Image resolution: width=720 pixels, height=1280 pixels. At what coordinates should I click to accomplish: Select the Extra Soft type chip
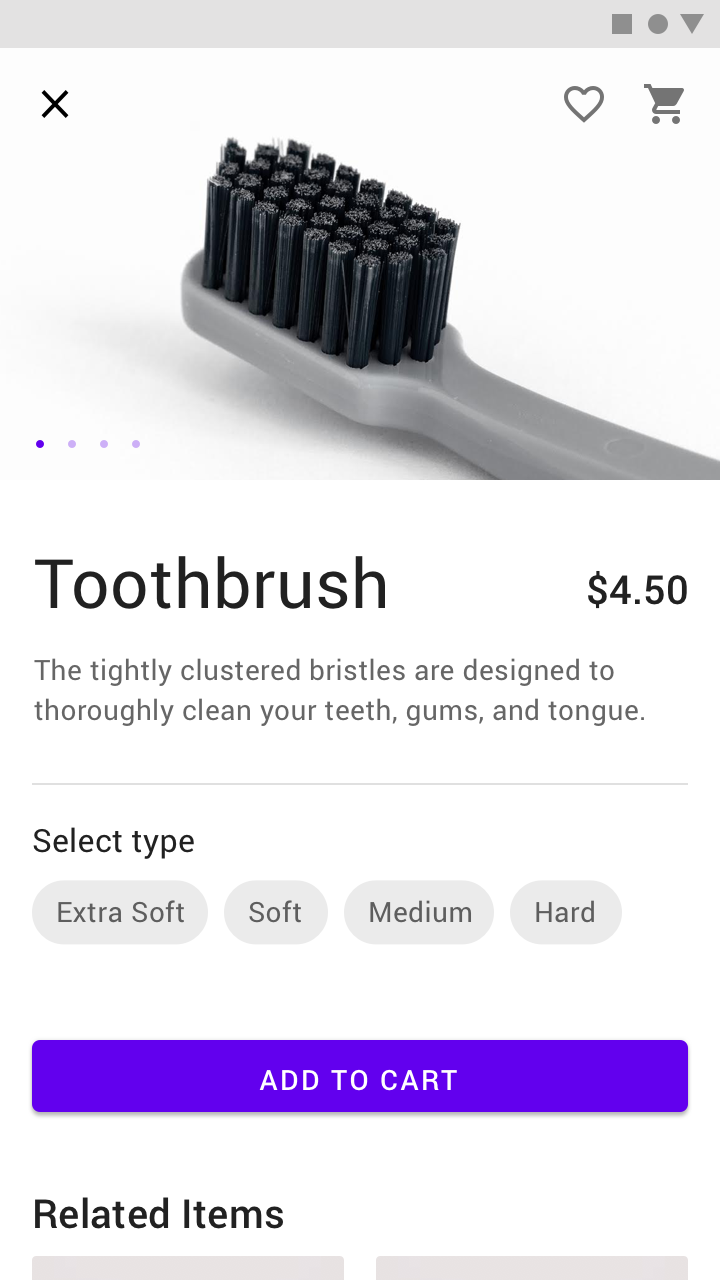tap(120, 912)
